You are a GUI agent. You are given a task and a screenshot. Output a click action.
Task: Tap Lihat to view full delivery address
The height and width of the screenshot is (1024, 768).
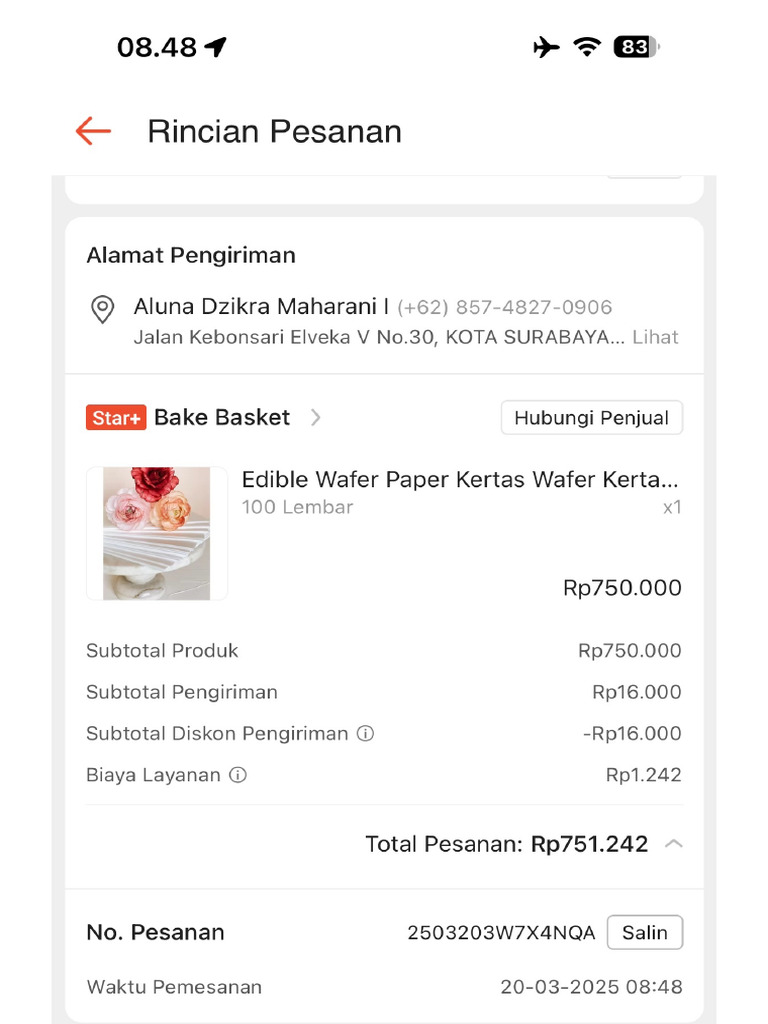click(655, 338)
